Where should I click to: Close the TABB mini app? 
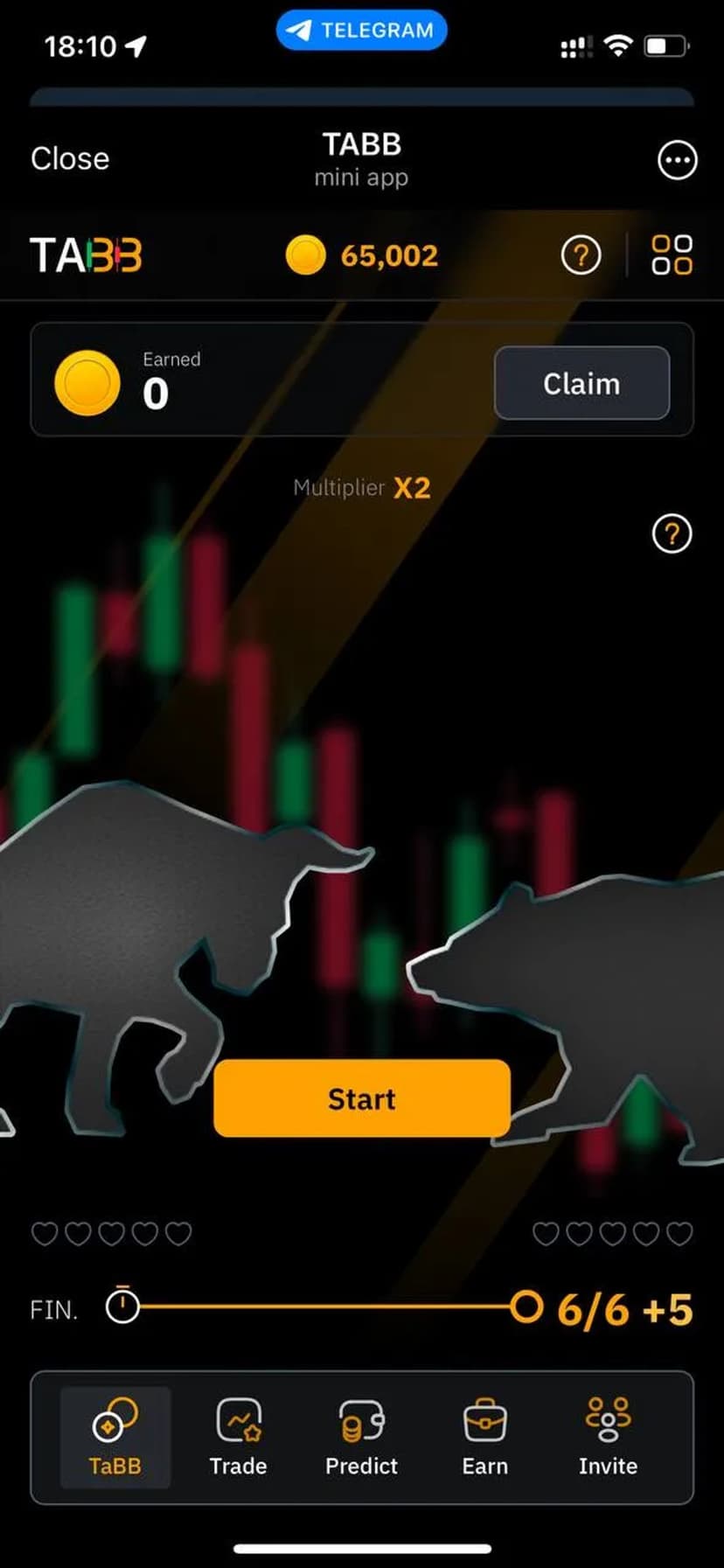pos(70,159)
